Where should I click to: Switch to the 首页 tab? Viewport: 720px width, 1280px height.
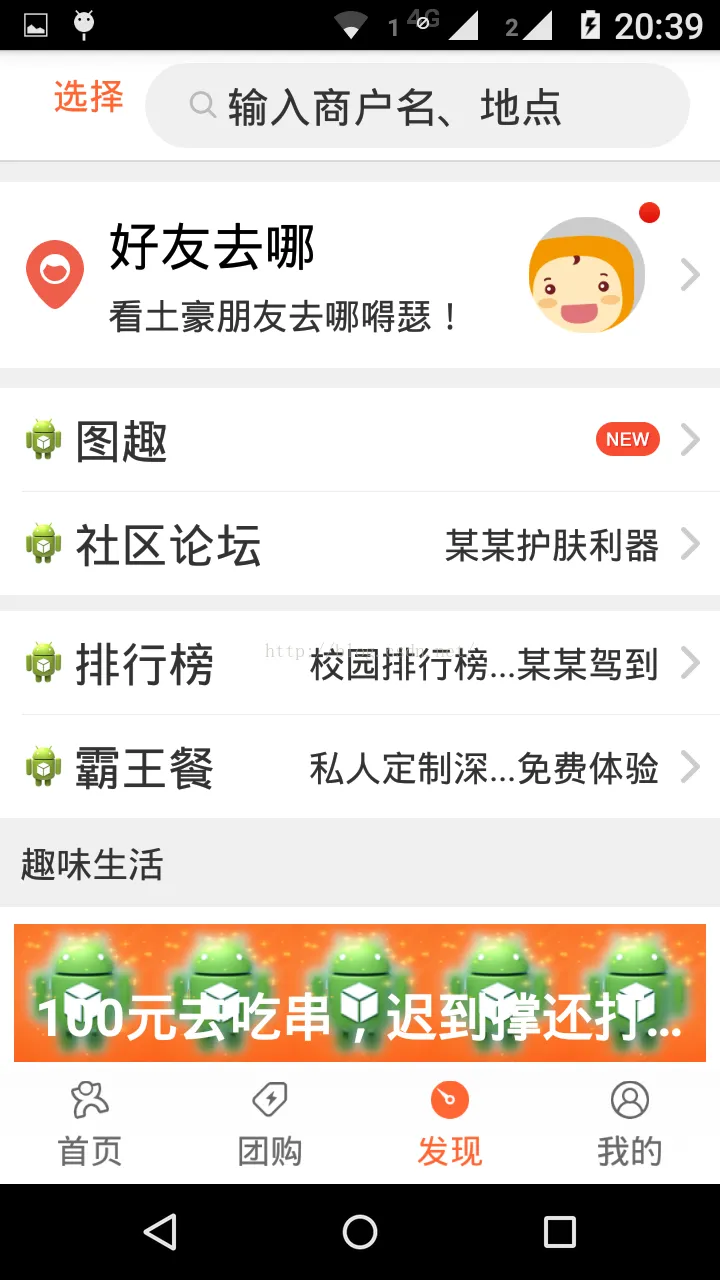tap(90, 1124)
